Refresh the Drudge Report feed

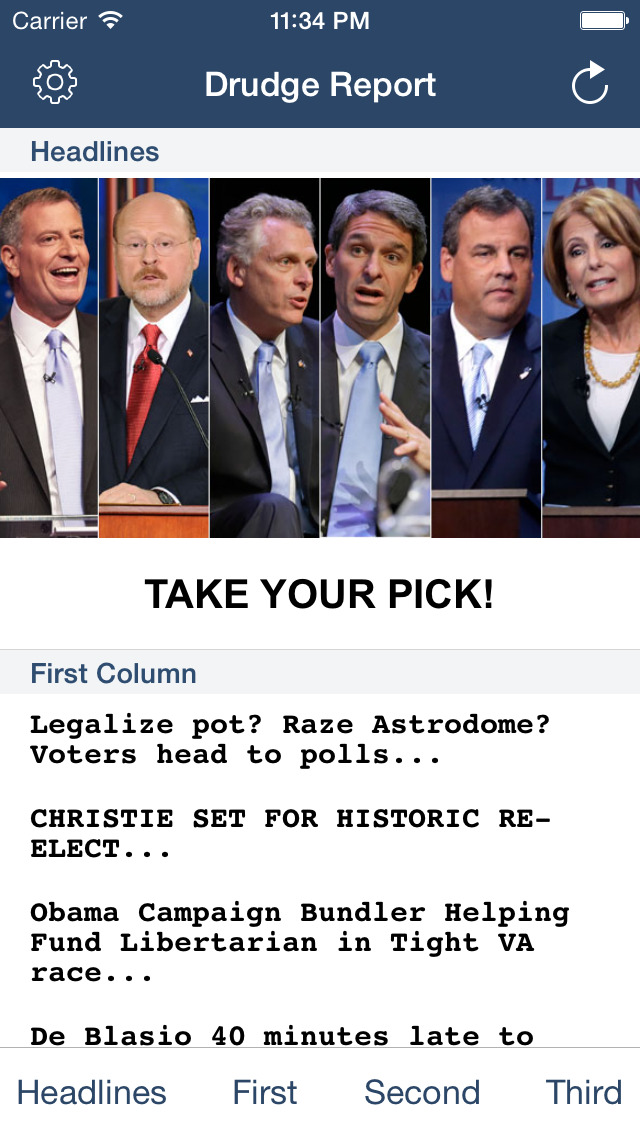[x=589, y=84]
